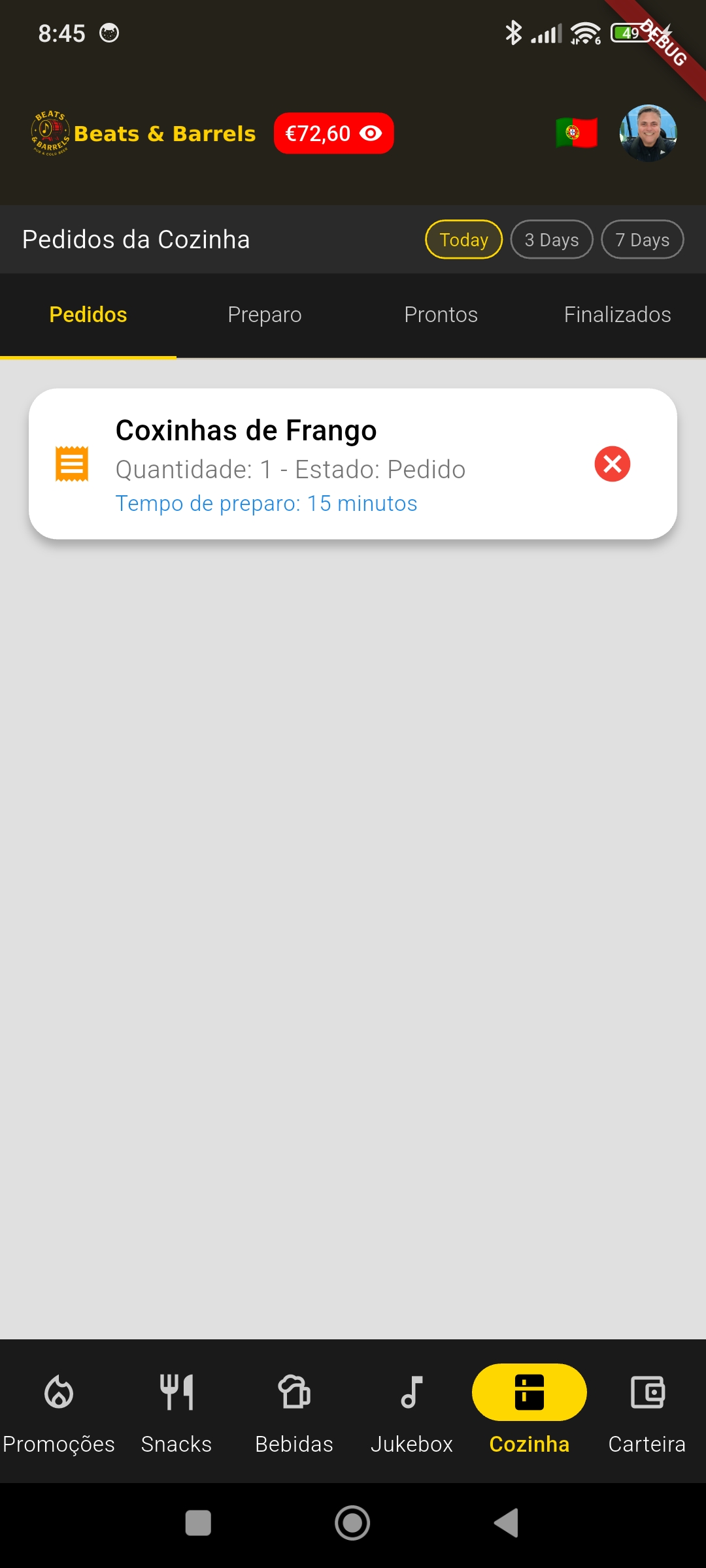The image size is (706, 1568).
Task: Select the 7 Days filter
Action: click(642, 239)
